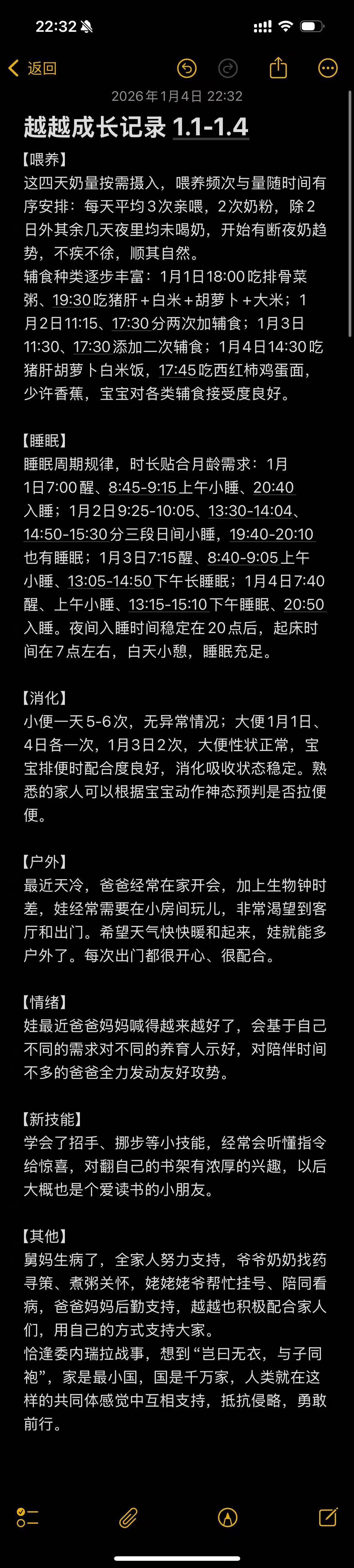
Task: Go back via the 返回 button
Action: pyautogui.click(x=33, y=68)
